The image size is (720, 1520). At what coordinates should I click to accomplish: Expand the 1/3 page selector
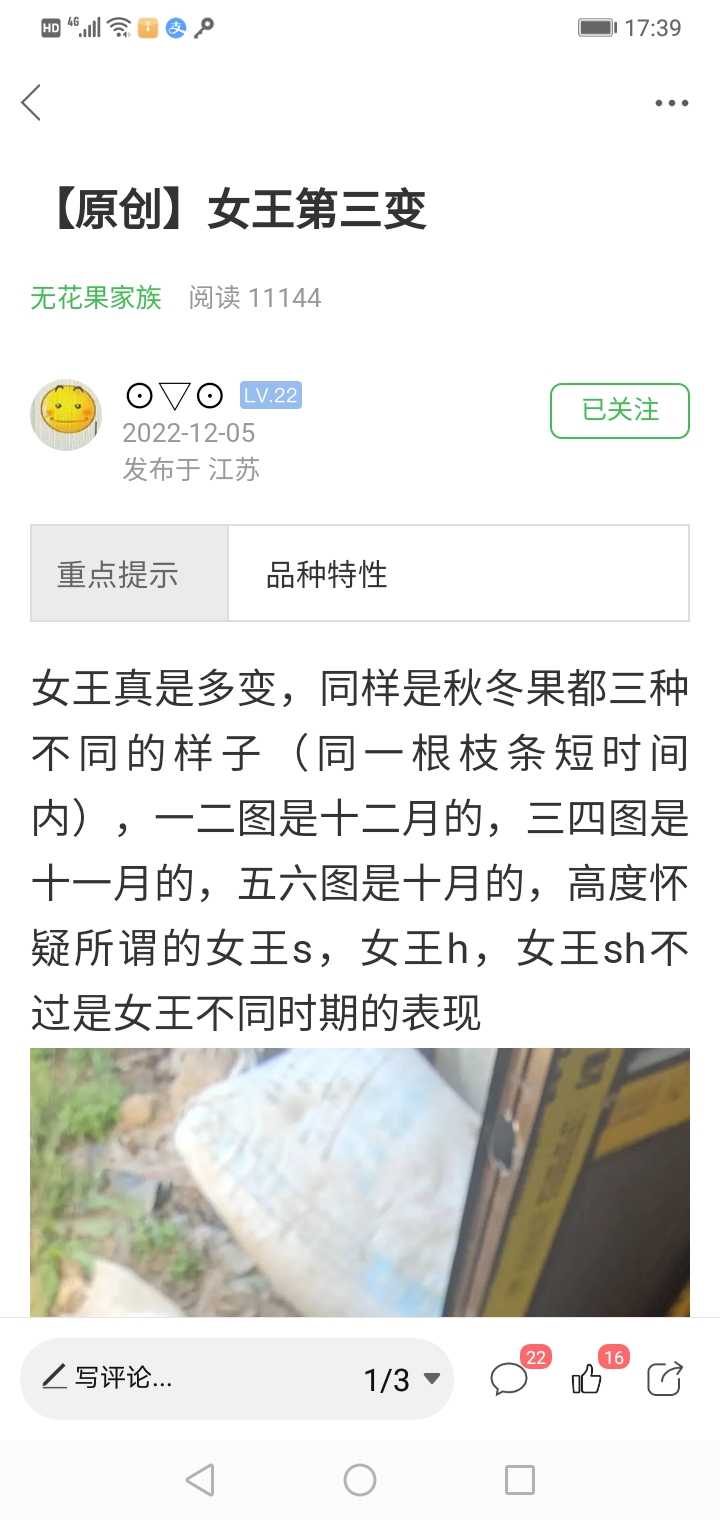pos(402,1380)
